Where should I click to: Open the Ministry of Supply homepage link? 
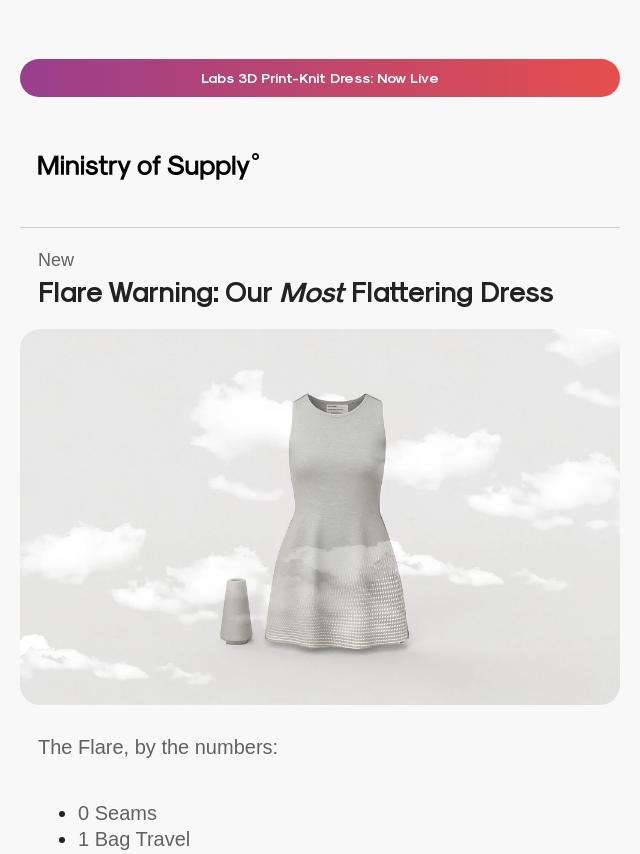pyautogui.click(x=148, y=165)
